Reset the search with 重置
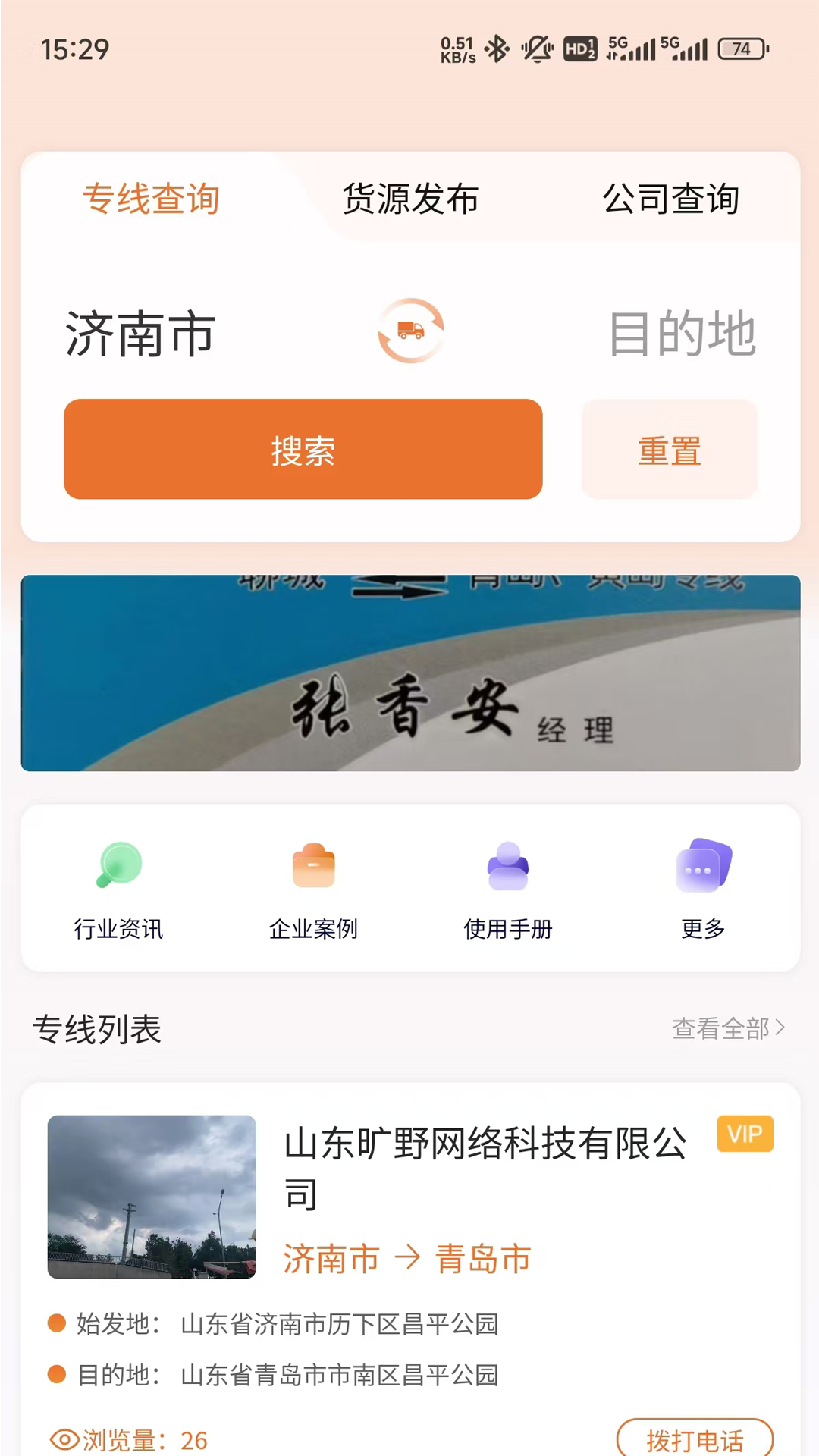This screenshot has height=1456, width=819. click(x=669, y=450)
